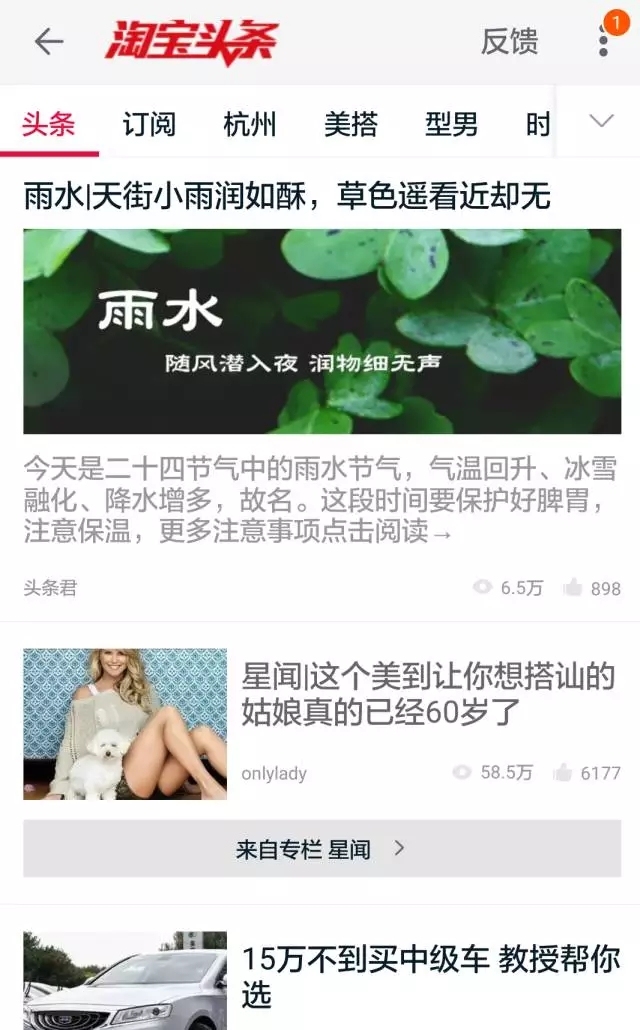Go back using the arrow icon
Screen dimensions: 640x1030
(48, 41)
